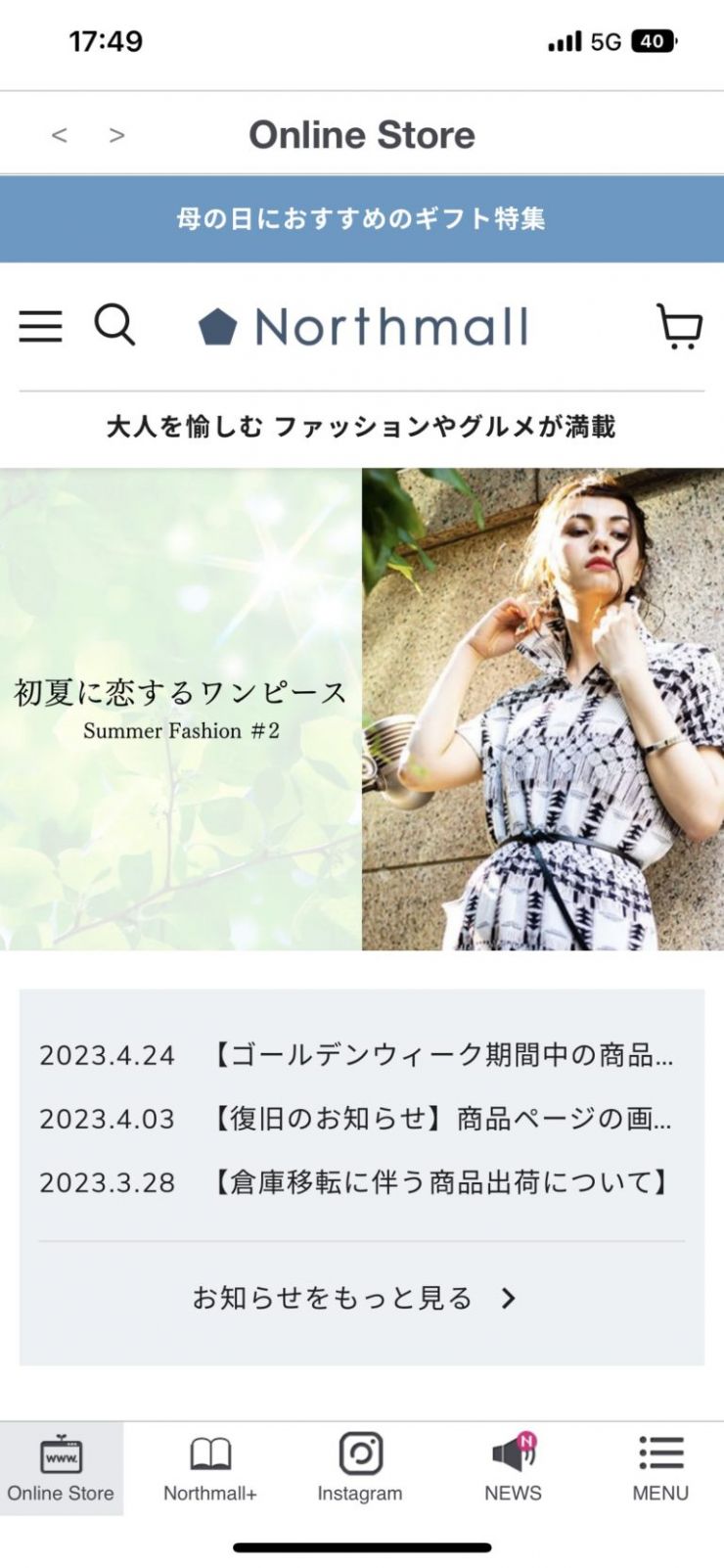Open the 2023.4.24 ゴールデンウィーク notice

356,1055
